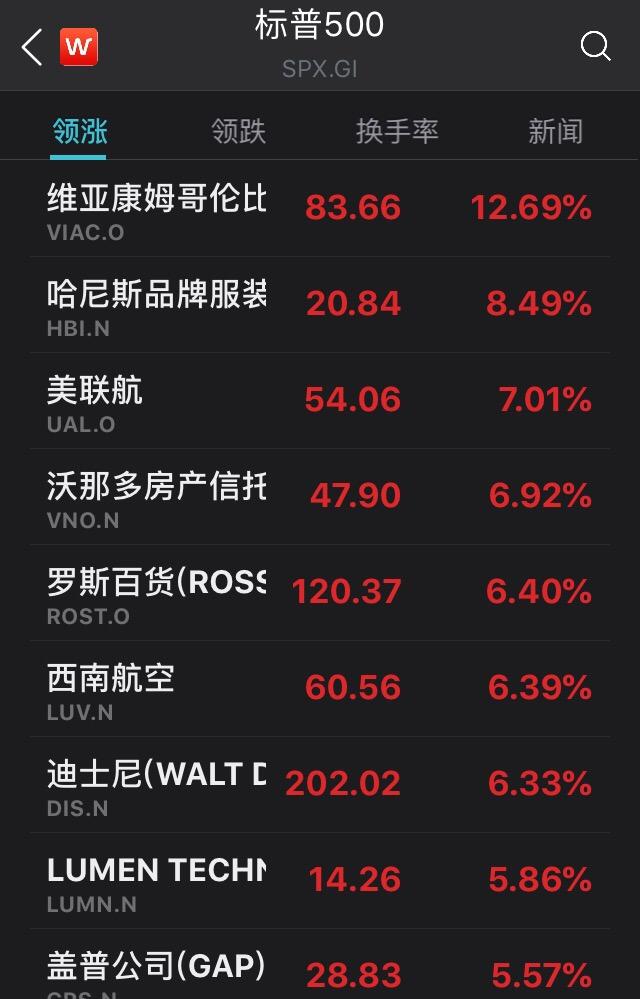Select the 领涨 tab

pyautogui.click(x=80, y=132)
